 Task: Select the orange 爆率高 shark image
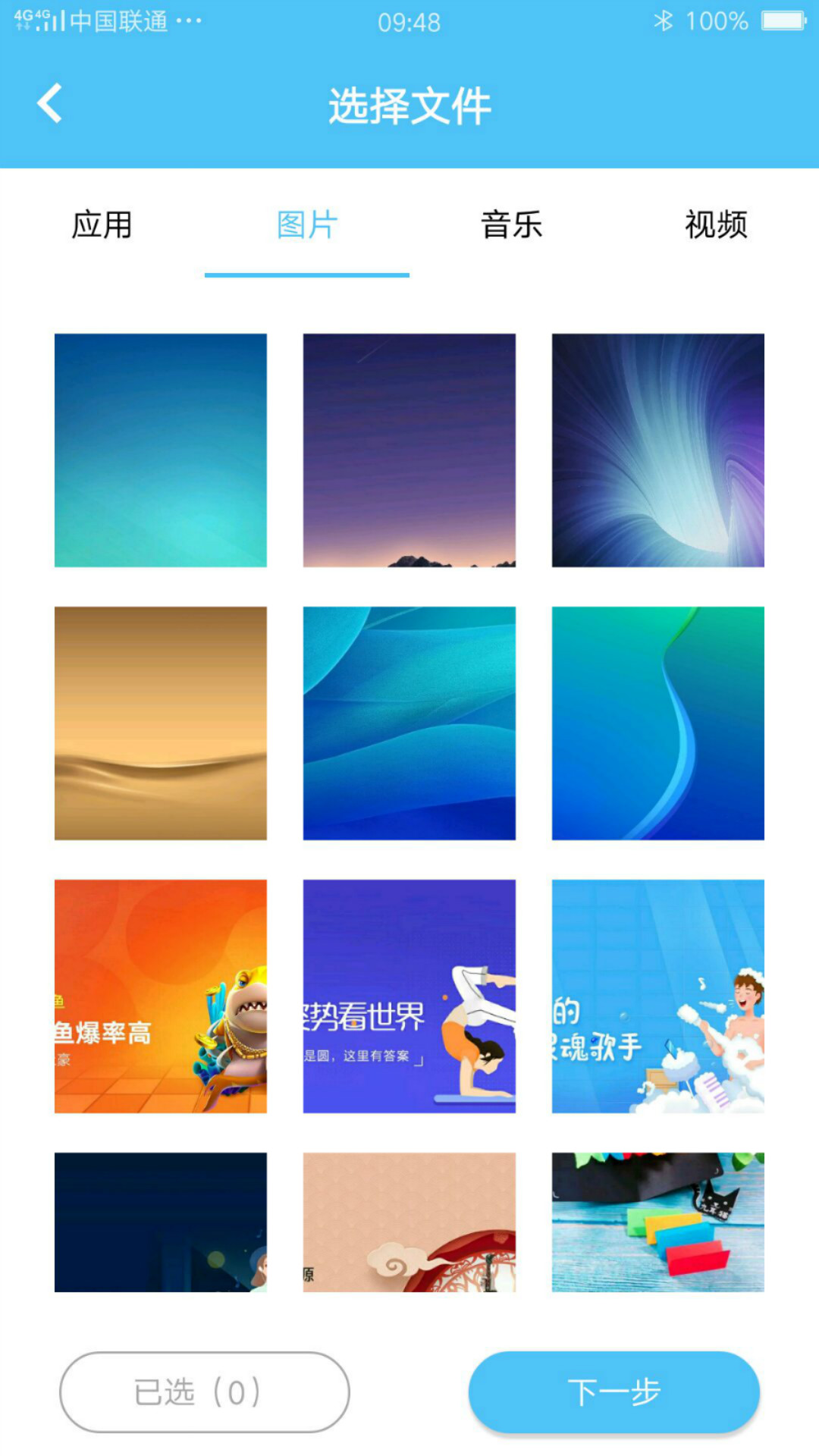click(x=161, y=996)
